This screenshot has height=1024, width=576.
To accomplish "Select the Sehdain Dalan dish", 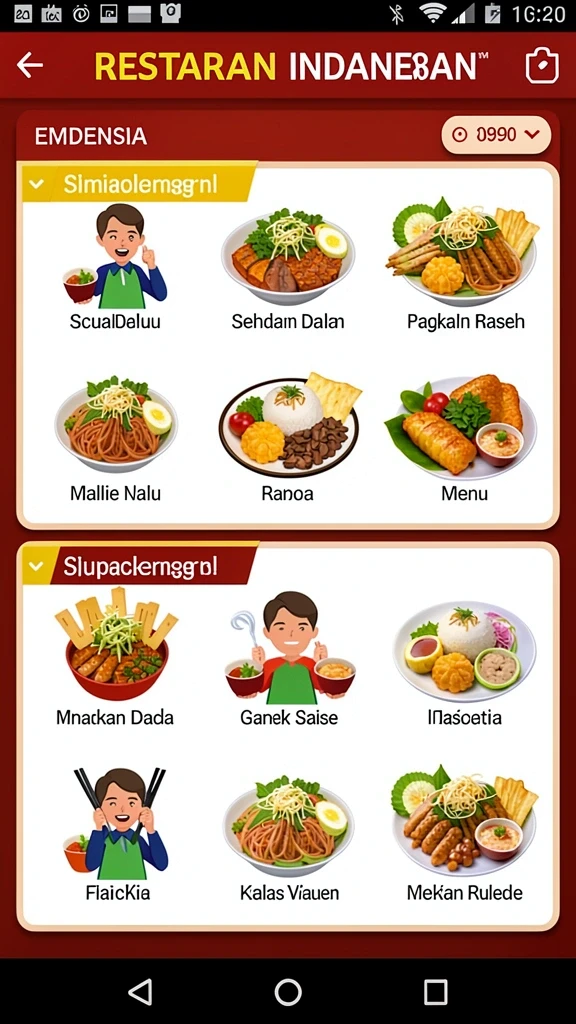I will 288,267.
